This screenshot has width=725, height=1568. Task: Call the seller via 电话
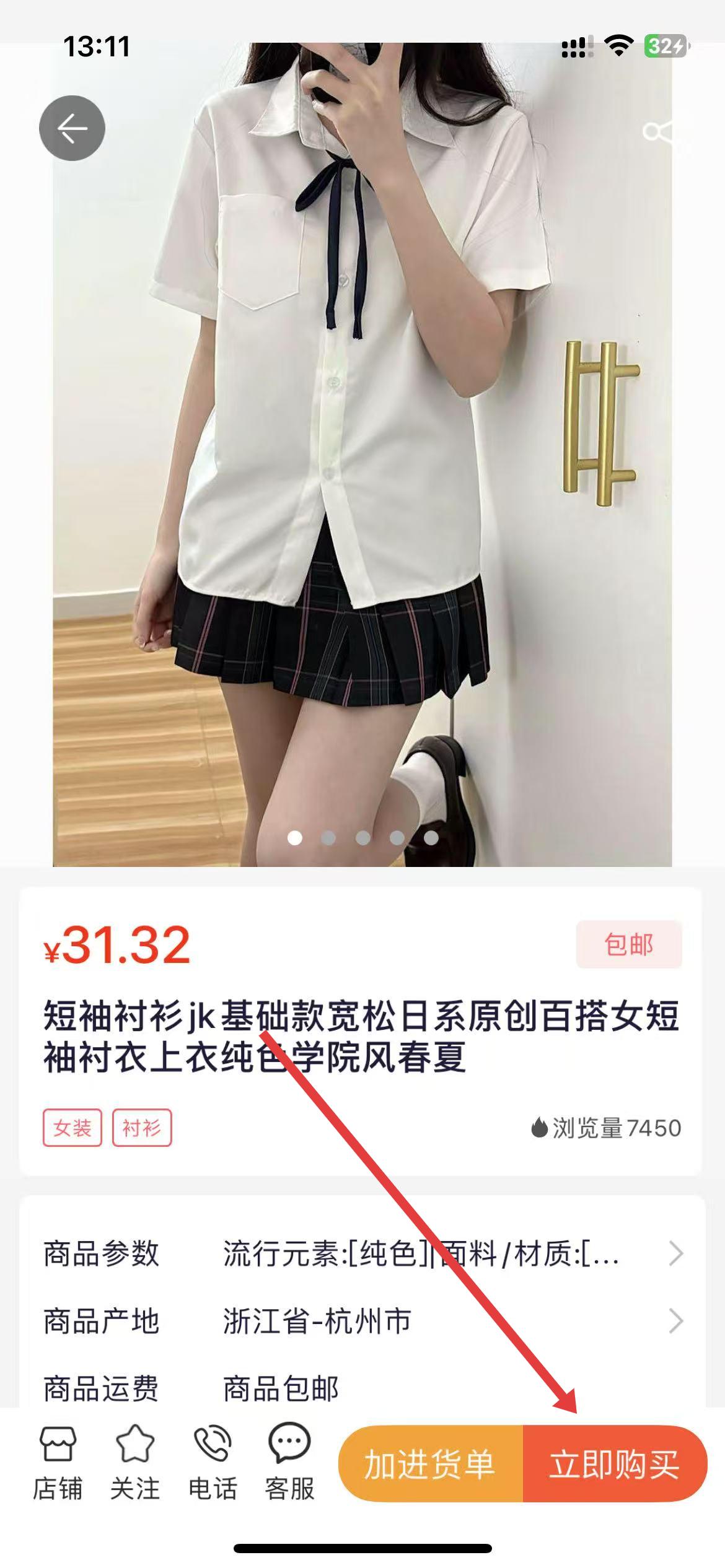pos(213,1462)
